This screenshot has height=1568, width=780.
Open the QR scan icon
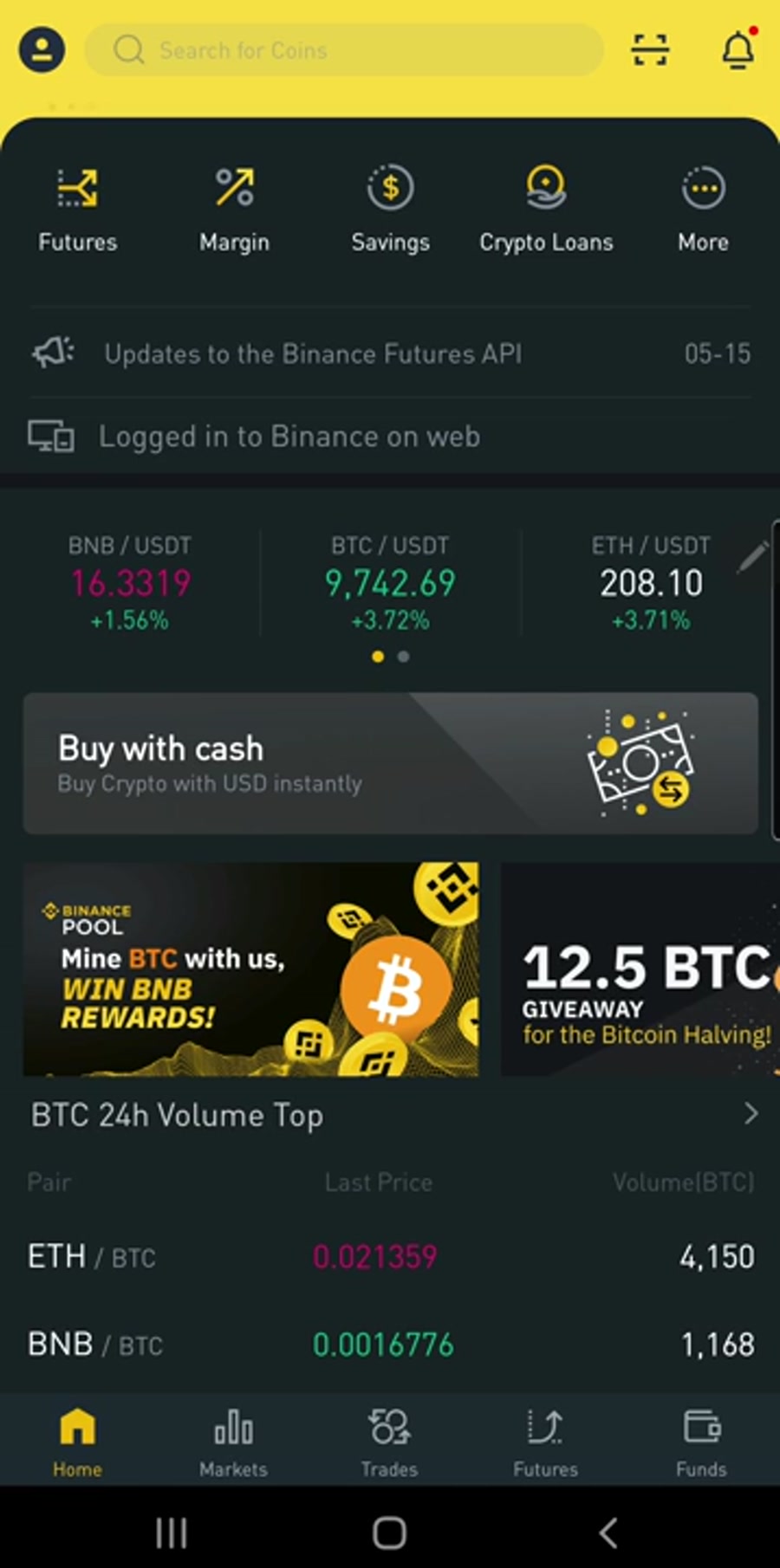tap(650, 50)
